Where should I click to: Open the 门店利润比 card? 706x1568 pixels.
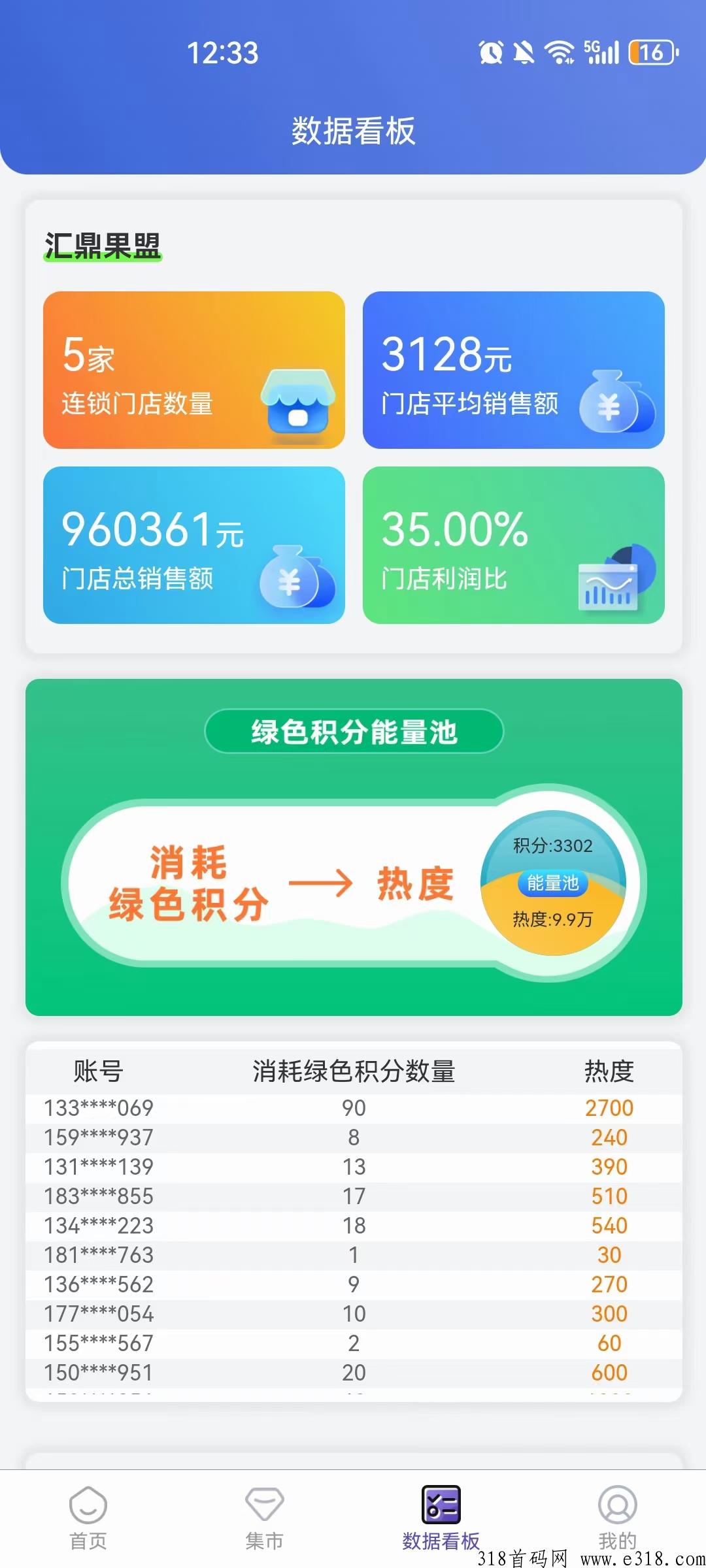tap(513, 545)
